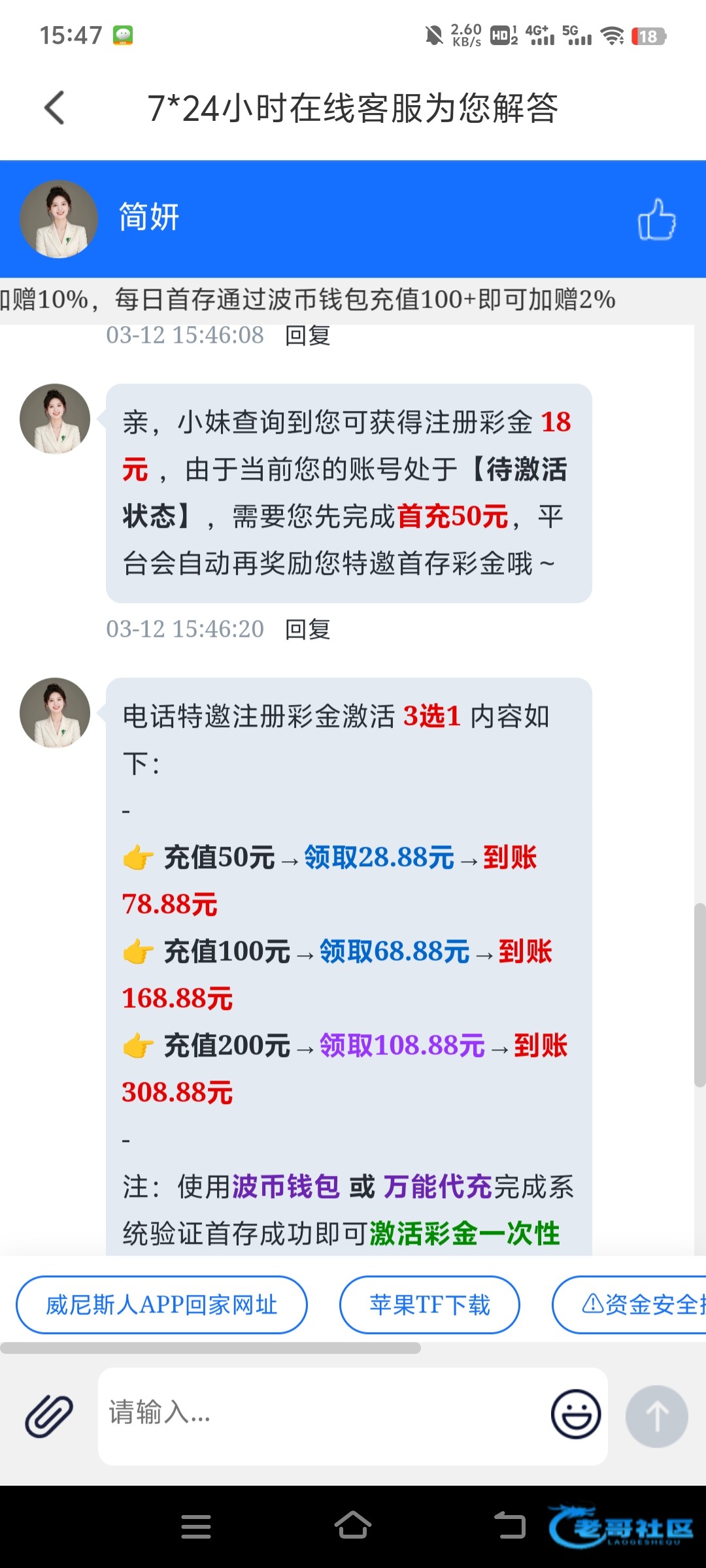Reply to the 15:46:08 message
Viewport: 706px width, 1568px height.
307,336
